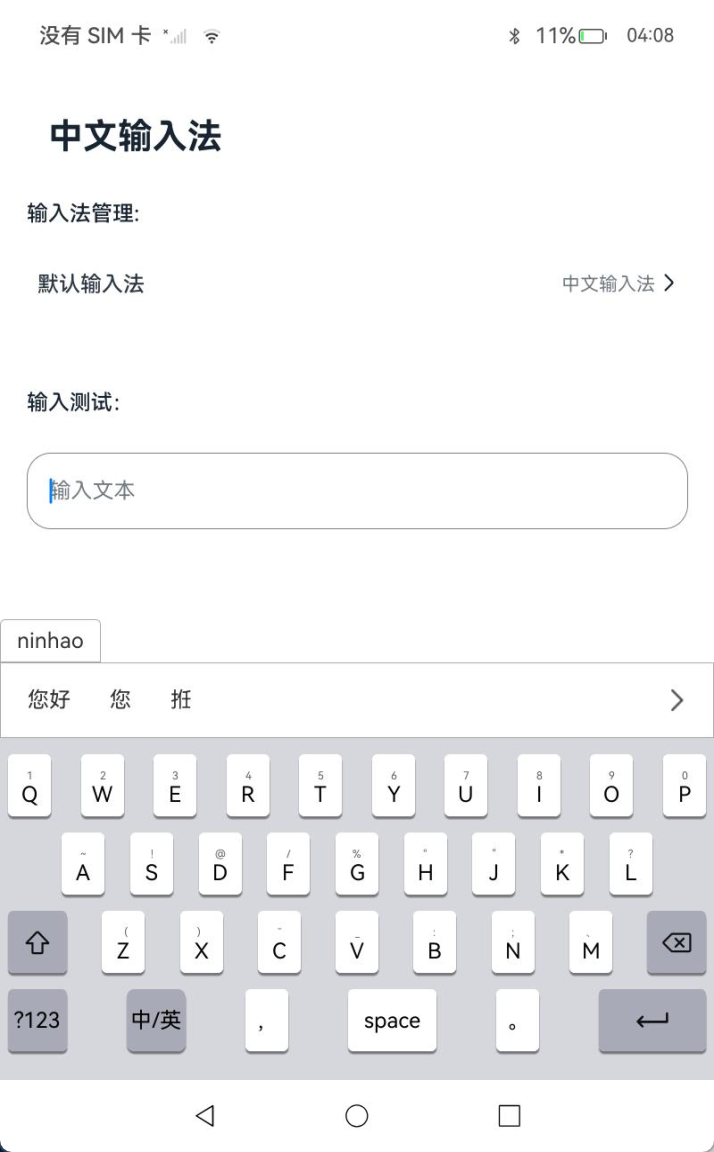Image resolution: width=714 pixels, height=1152 pixels.
Task: Go back with the system back button
Action: pos(205,1115)
